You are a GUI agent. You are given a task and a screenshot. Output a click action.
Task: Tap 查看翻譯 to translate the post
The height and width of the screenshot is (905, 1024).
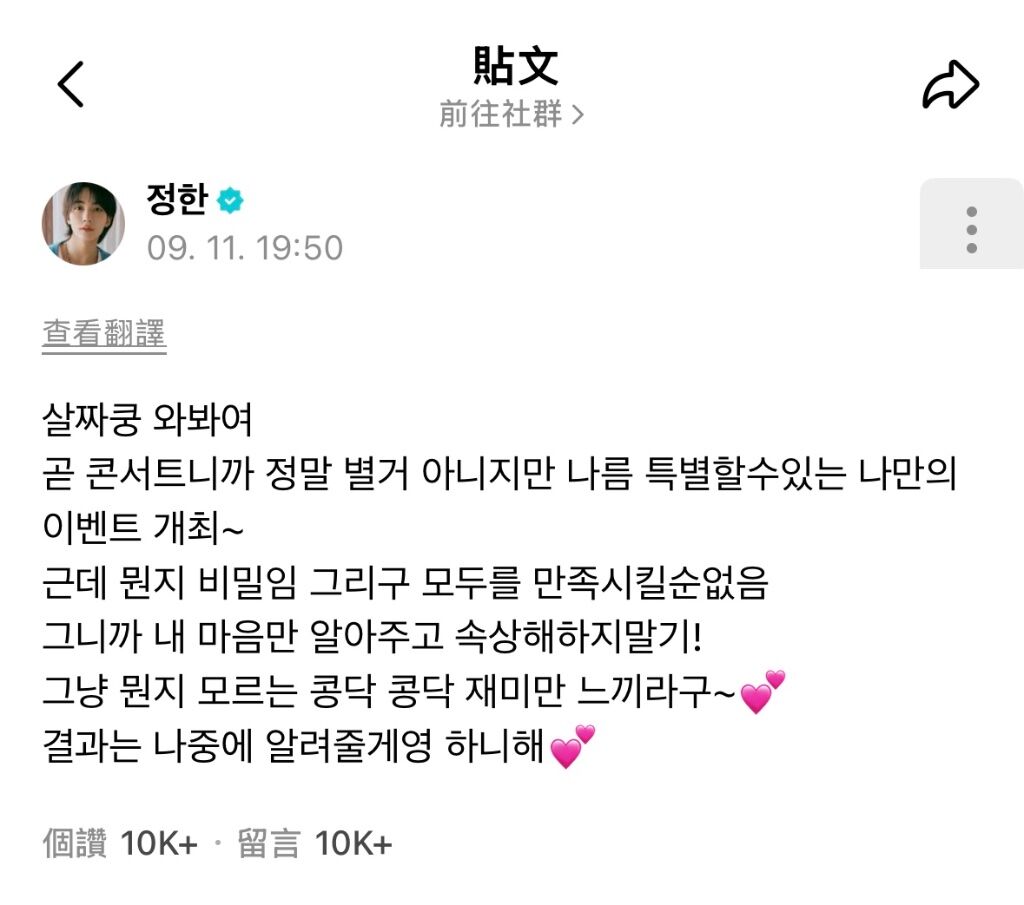point(104,334)
